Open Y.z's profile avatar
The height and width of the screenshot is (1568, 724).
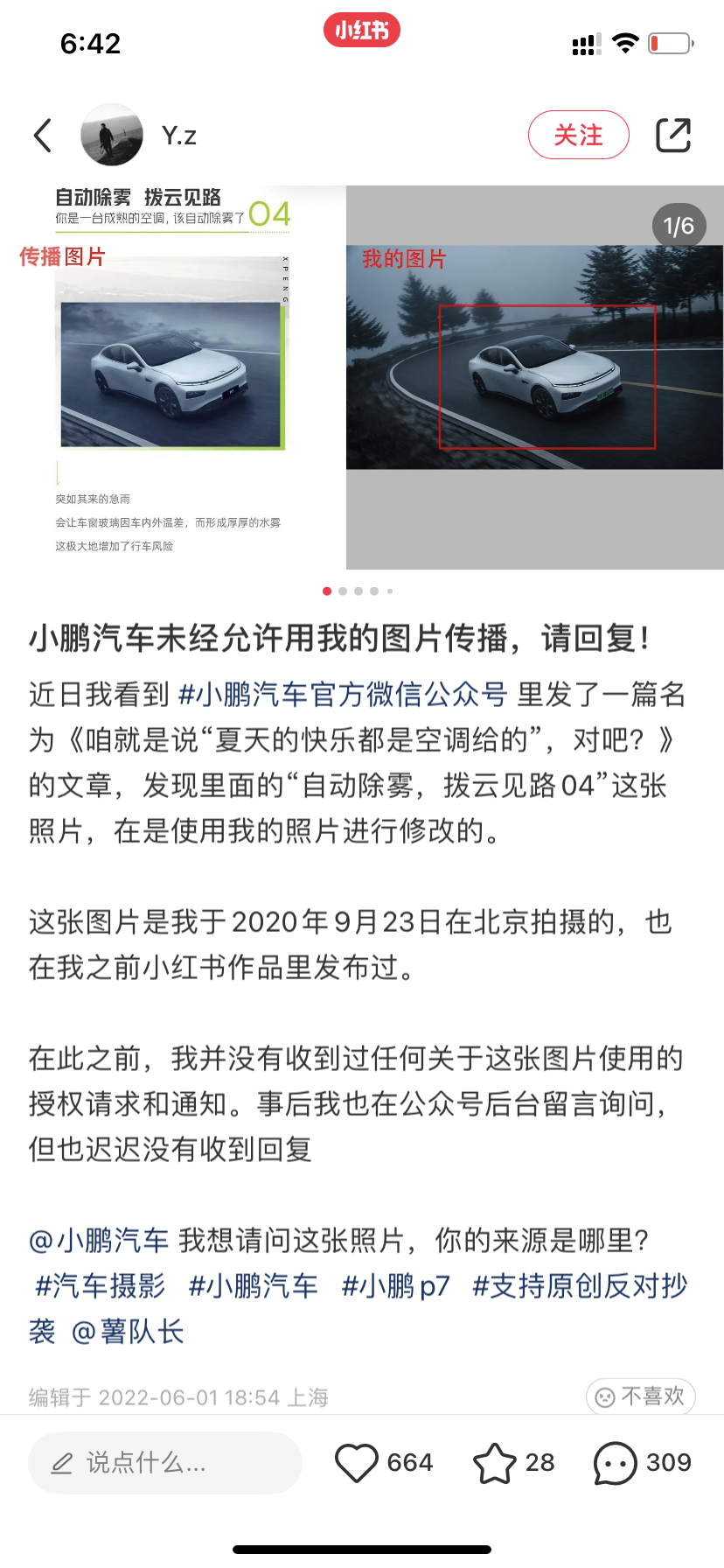pos(112,136)
